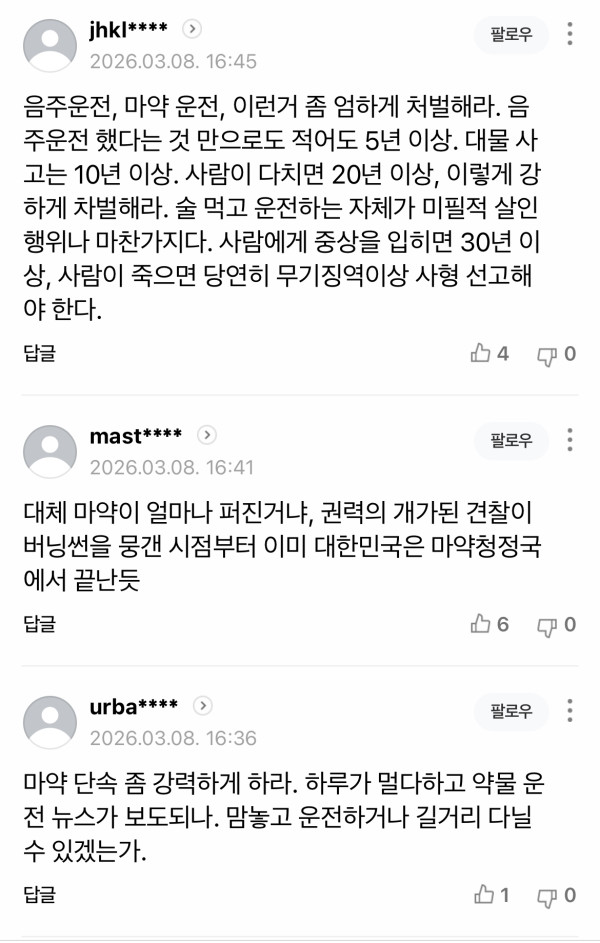Viewport: 600px width, 943px height.
Task: Follow user jhkl****
Action: (511, 34)
